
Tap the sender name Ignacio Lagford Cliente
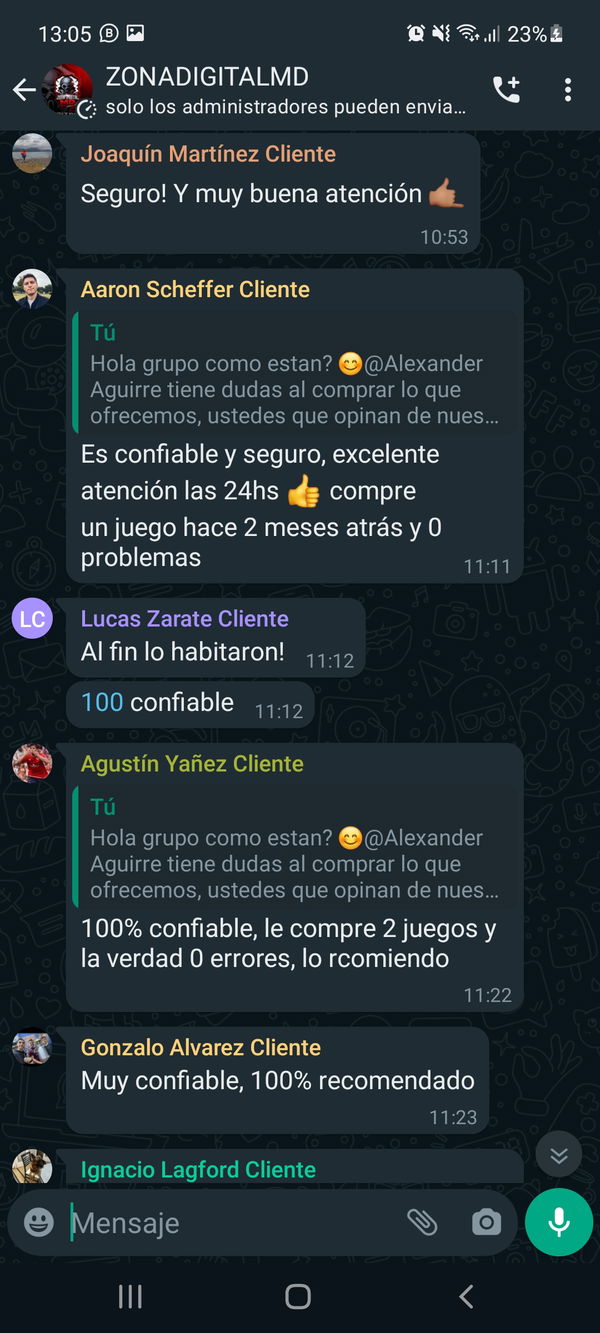click(198, 1170)
